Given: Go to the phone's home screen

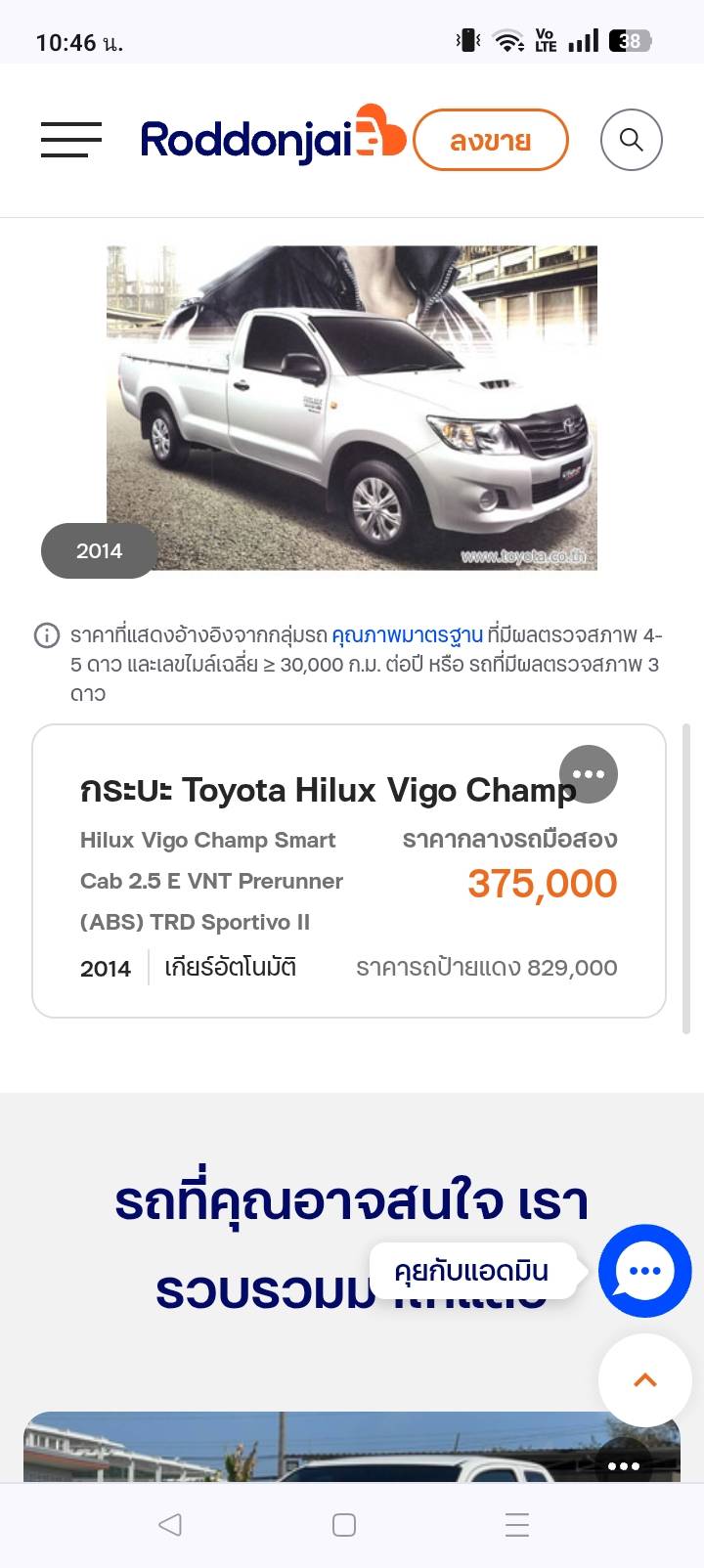Looking at the screenshot, I should tap(344, 1524).
